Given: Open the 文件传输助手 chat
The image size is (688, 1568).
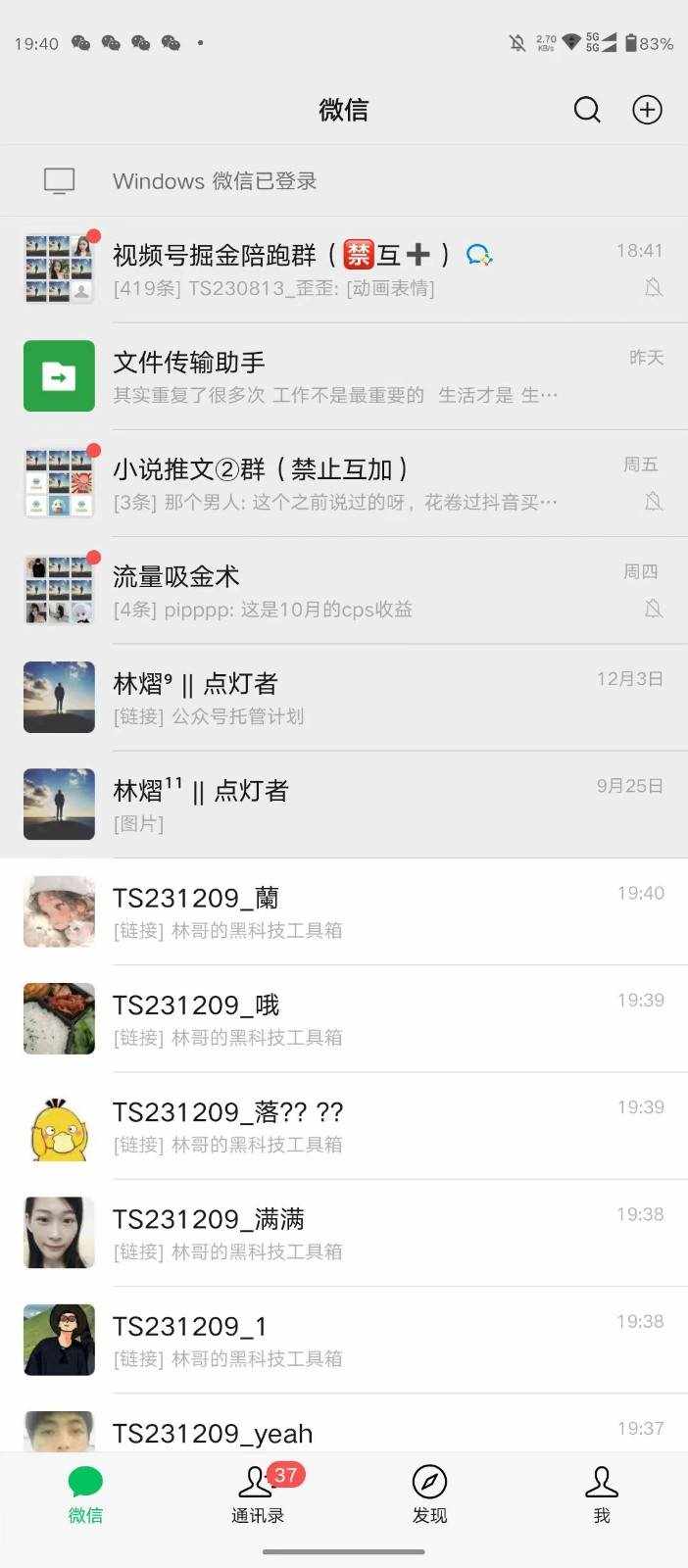Looking at the screenshot, I should click(343, 376).
